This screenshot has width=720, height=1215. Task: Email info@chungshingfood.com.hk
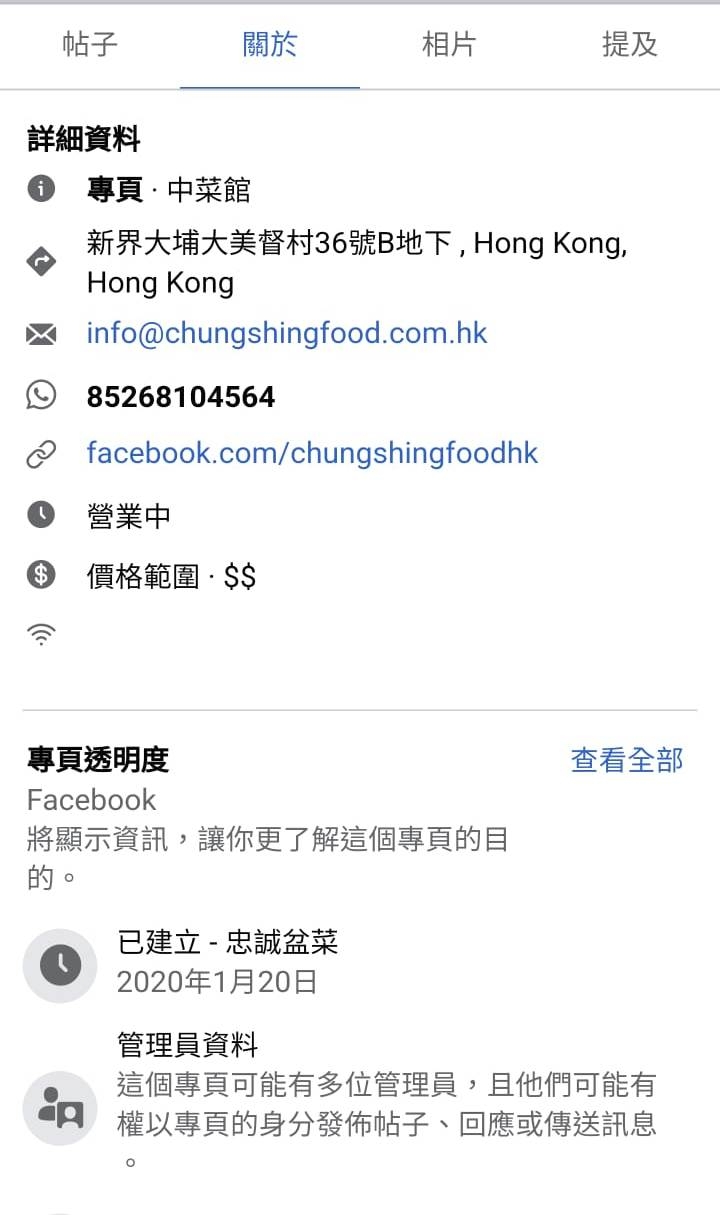pyautogui.click(x=287, y=333)
